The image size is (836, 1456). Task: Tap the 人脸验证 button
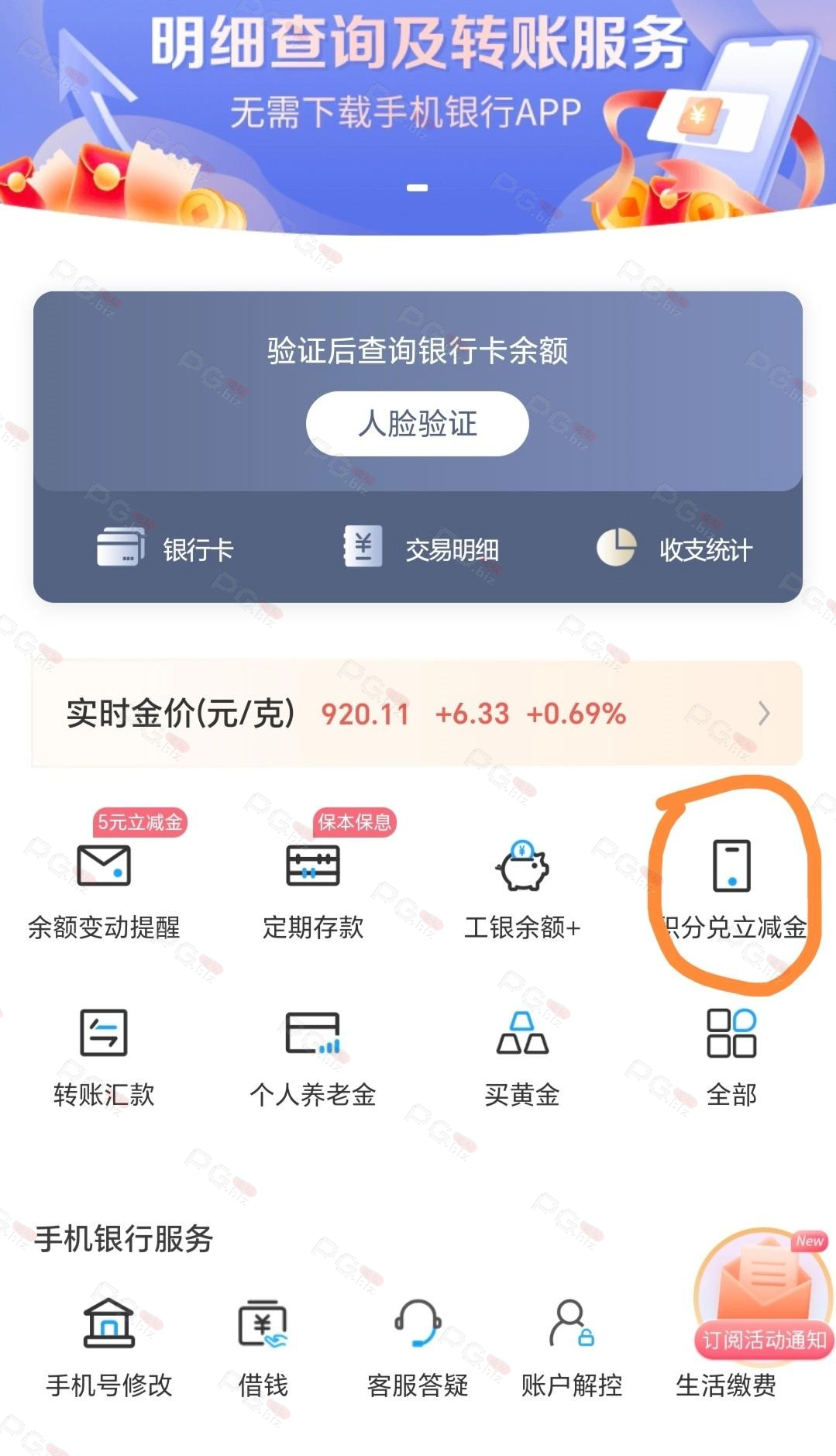tap(417, 424)
